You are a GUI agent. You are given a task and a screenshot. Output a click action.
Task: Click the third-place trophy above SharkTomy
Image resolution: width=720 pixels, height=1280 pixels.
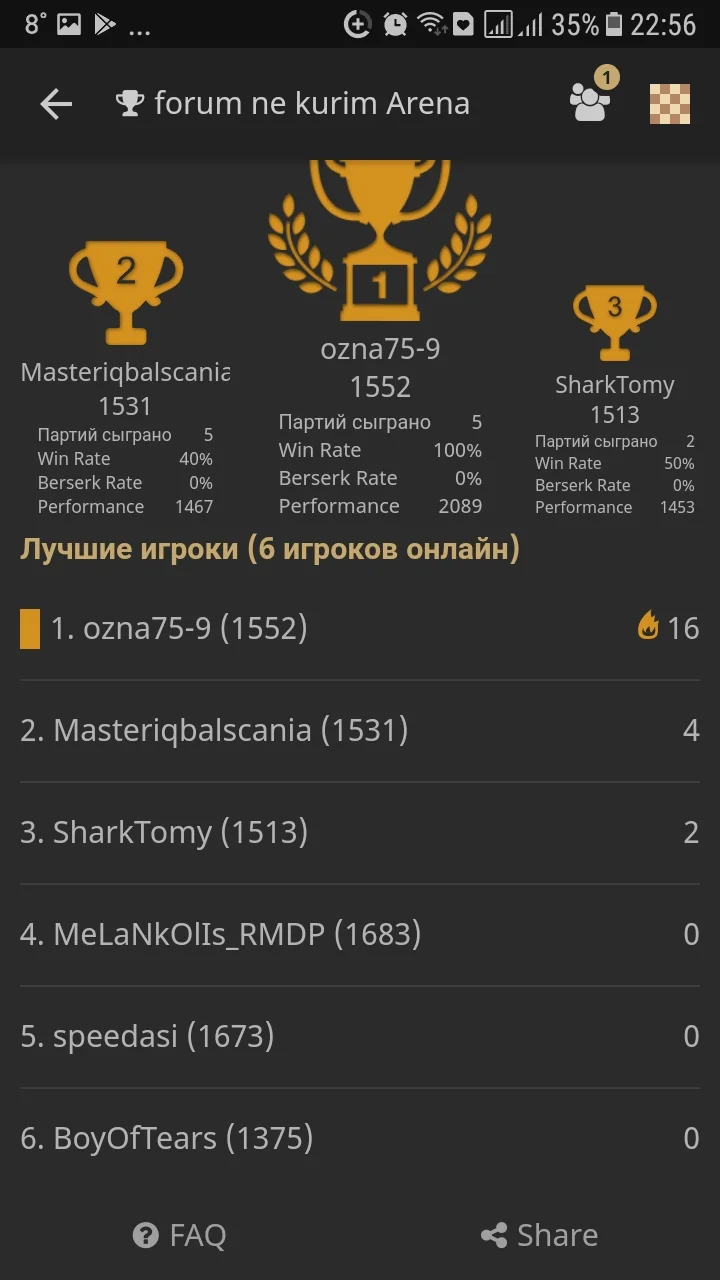tap(614, 320)
